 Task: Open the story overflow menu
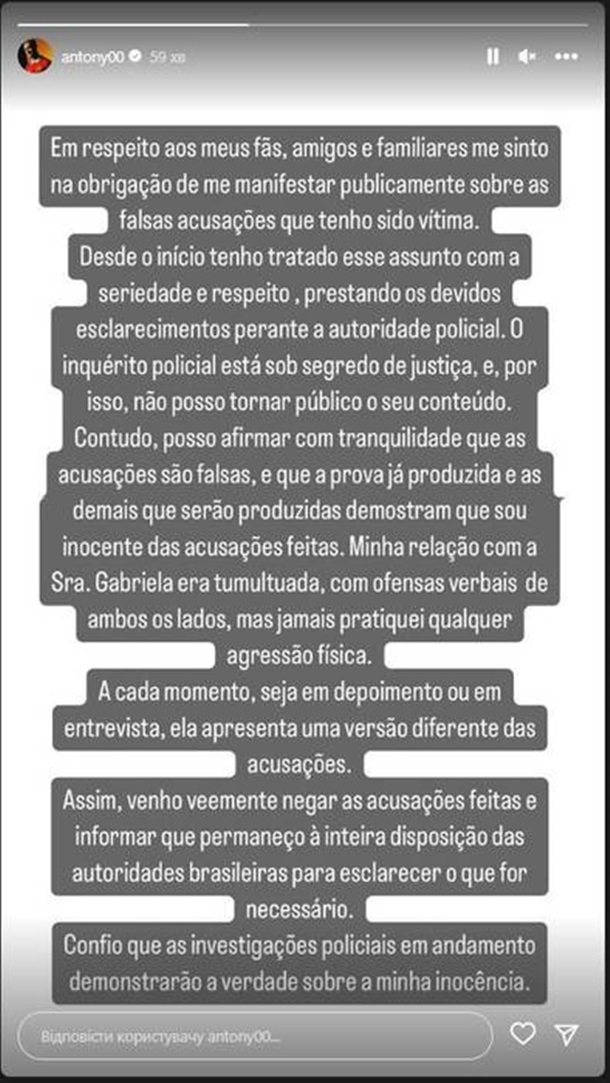pyautogui.click(x=566, y=57)
